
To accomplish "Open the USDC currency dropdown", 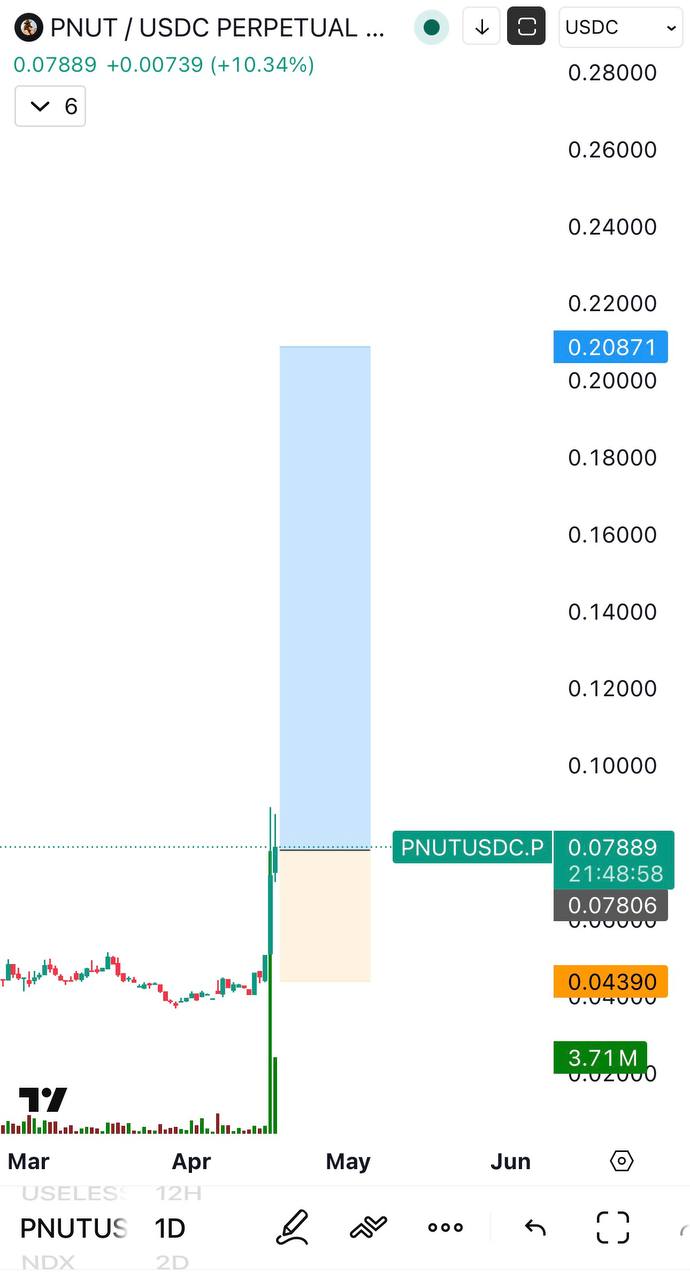I will (x=621, y=28).
